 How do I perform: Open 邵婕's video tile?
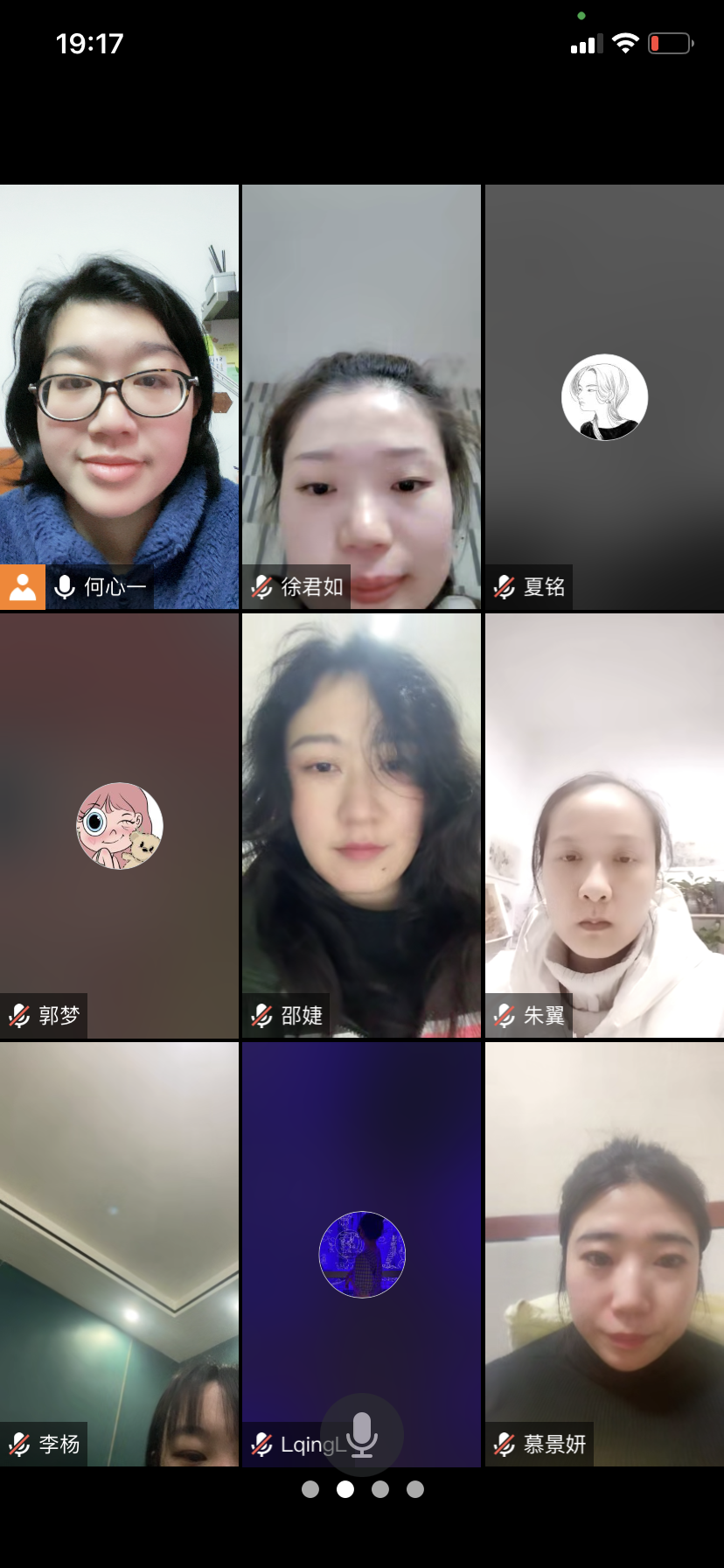[x=361, y=825]
